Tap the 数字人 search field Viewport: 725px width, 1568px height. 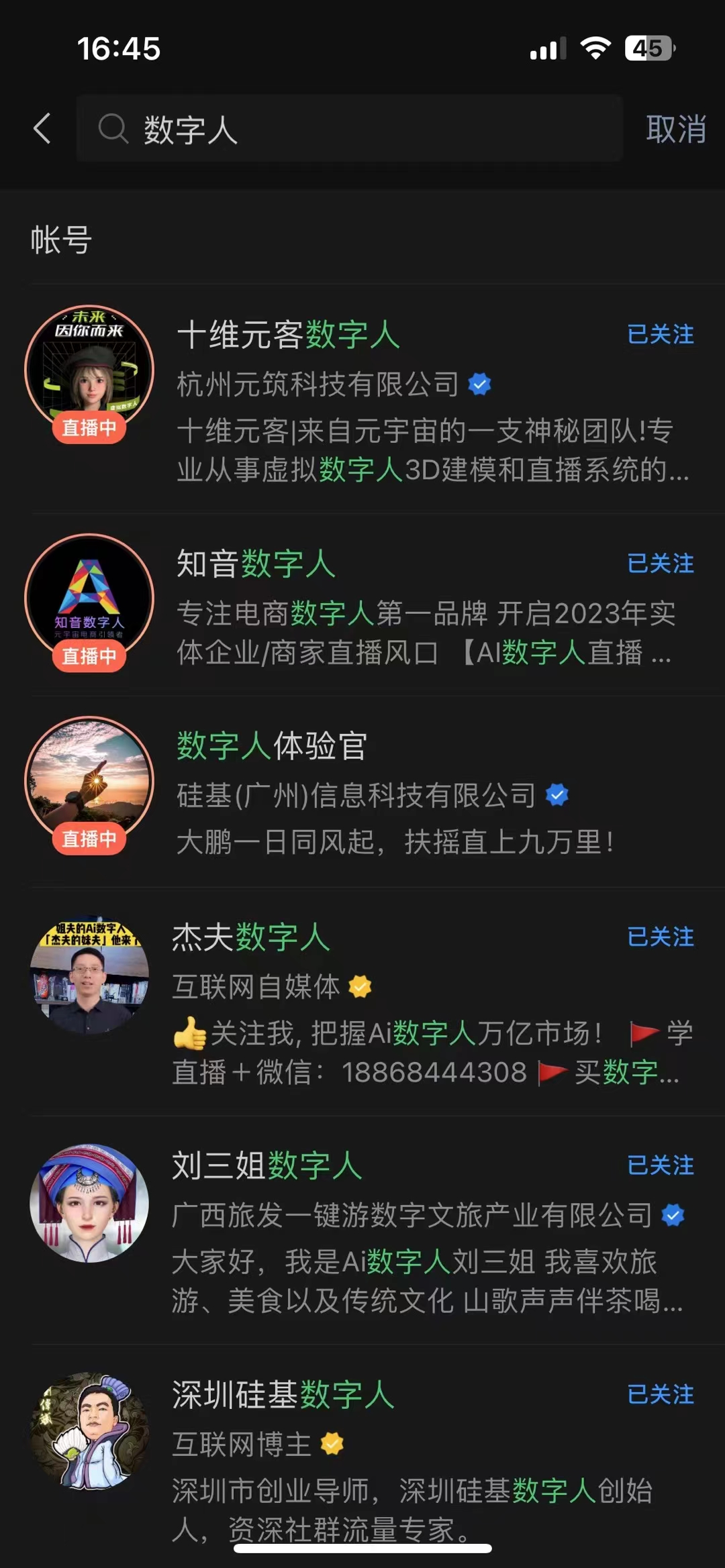[349, 128]
